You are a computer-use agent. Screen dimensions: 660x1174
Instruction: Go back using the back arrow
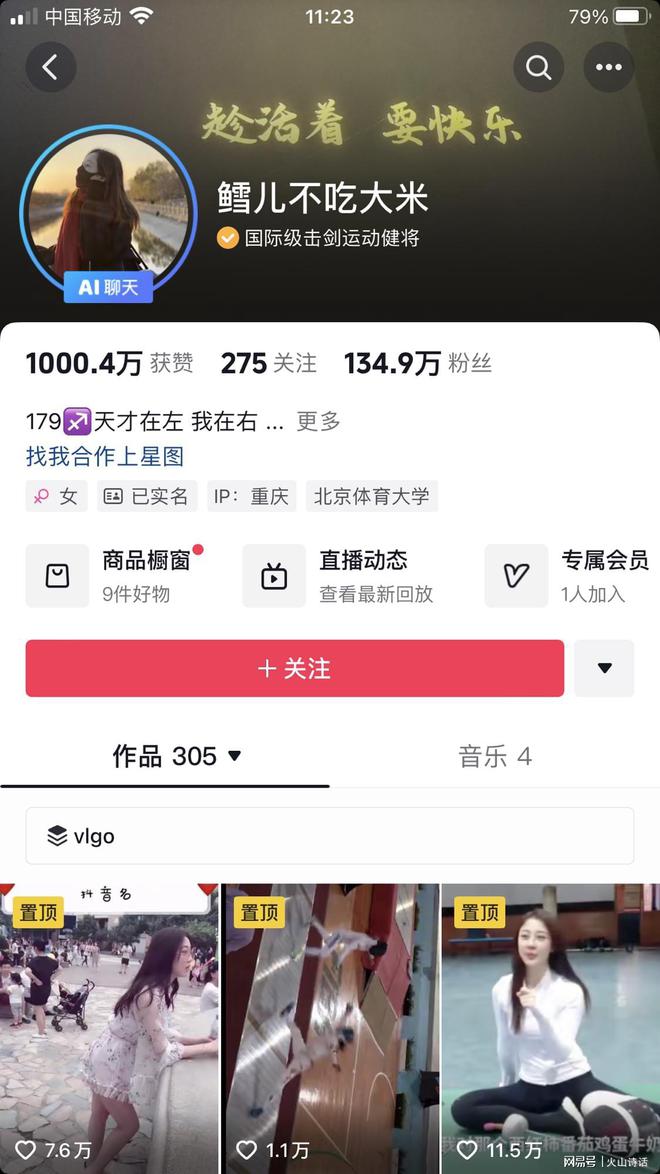[50, 67]
